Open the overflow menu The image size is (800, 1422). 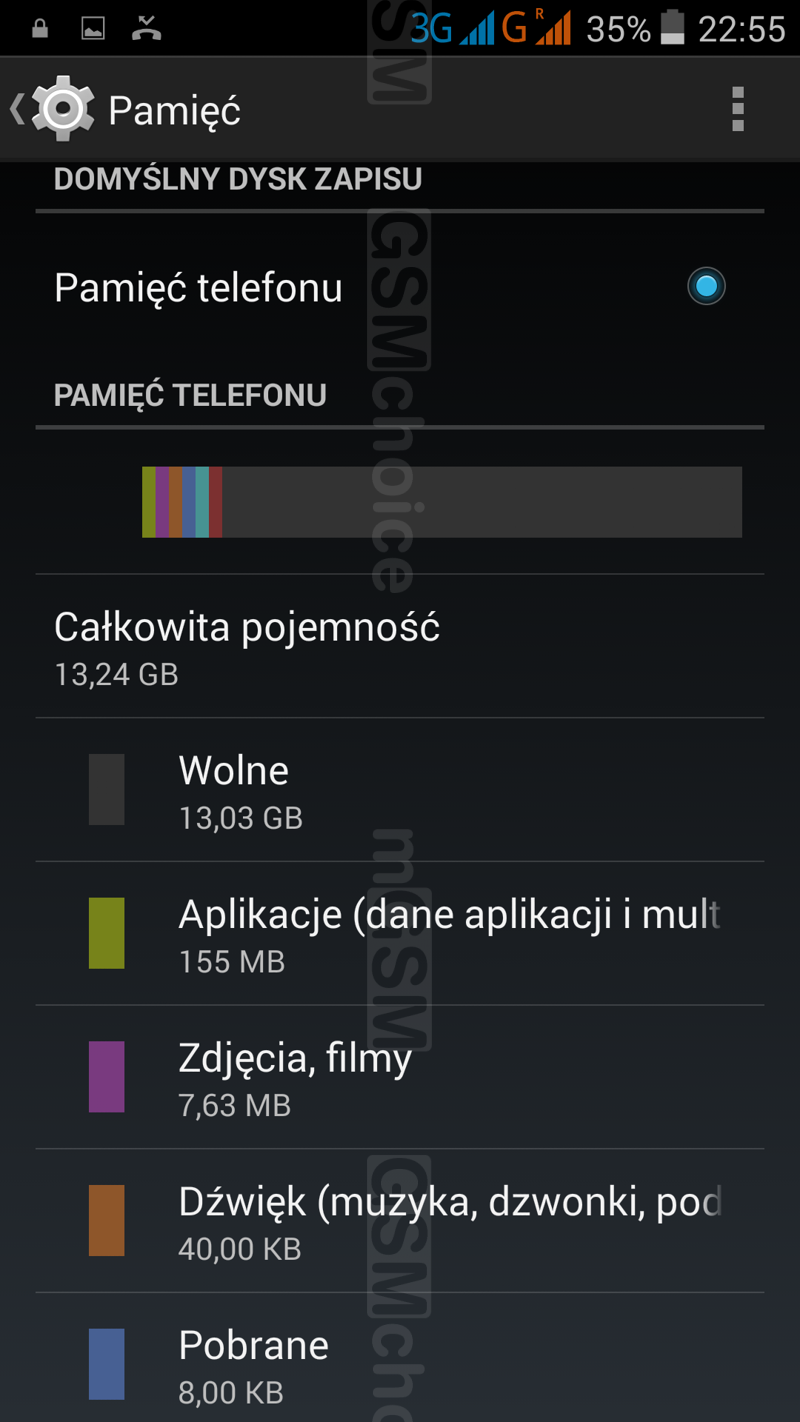pos(738,109)
